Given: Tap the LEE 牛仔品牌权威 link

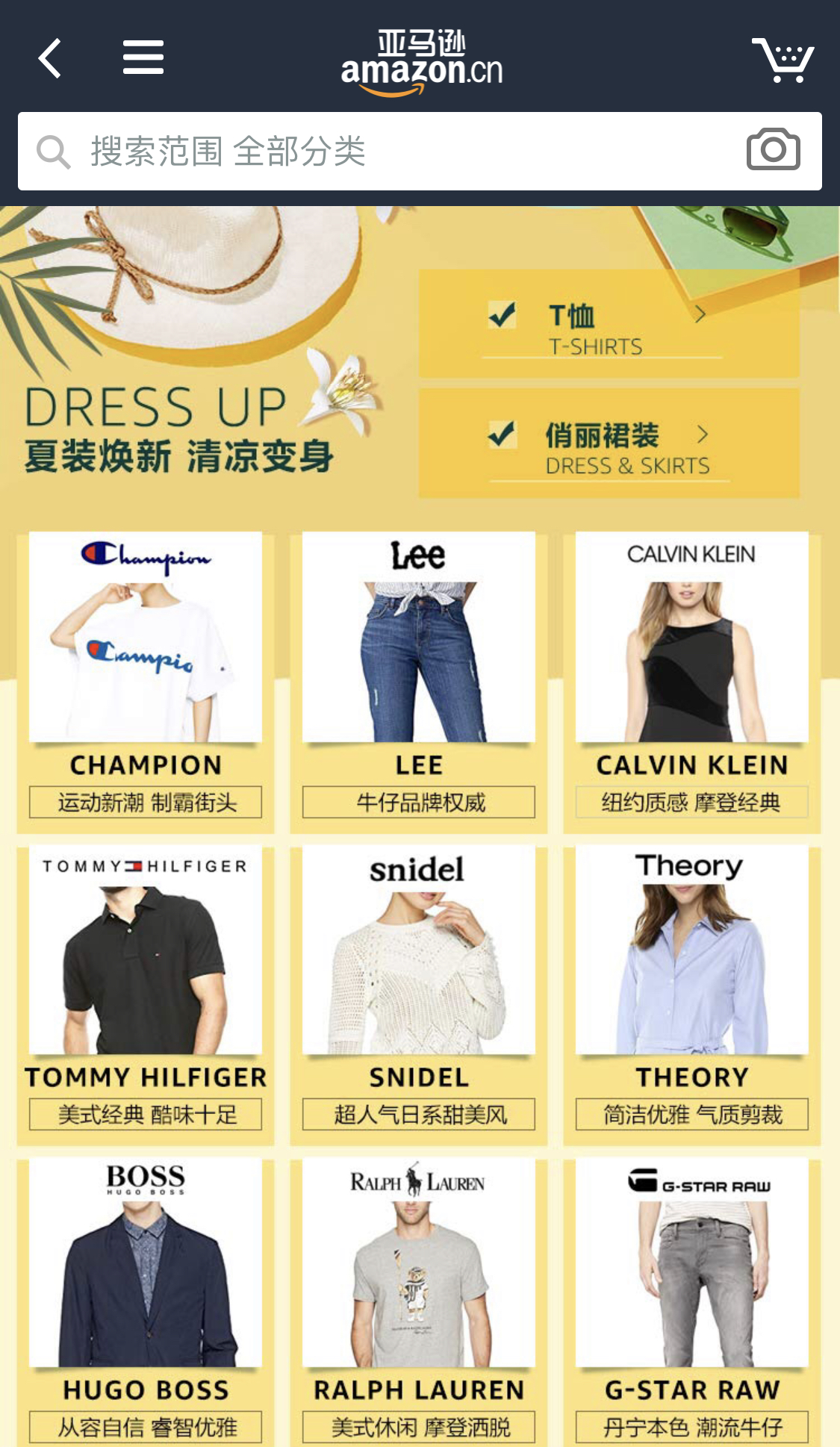Looking at the screenshot, I should 418,801.
